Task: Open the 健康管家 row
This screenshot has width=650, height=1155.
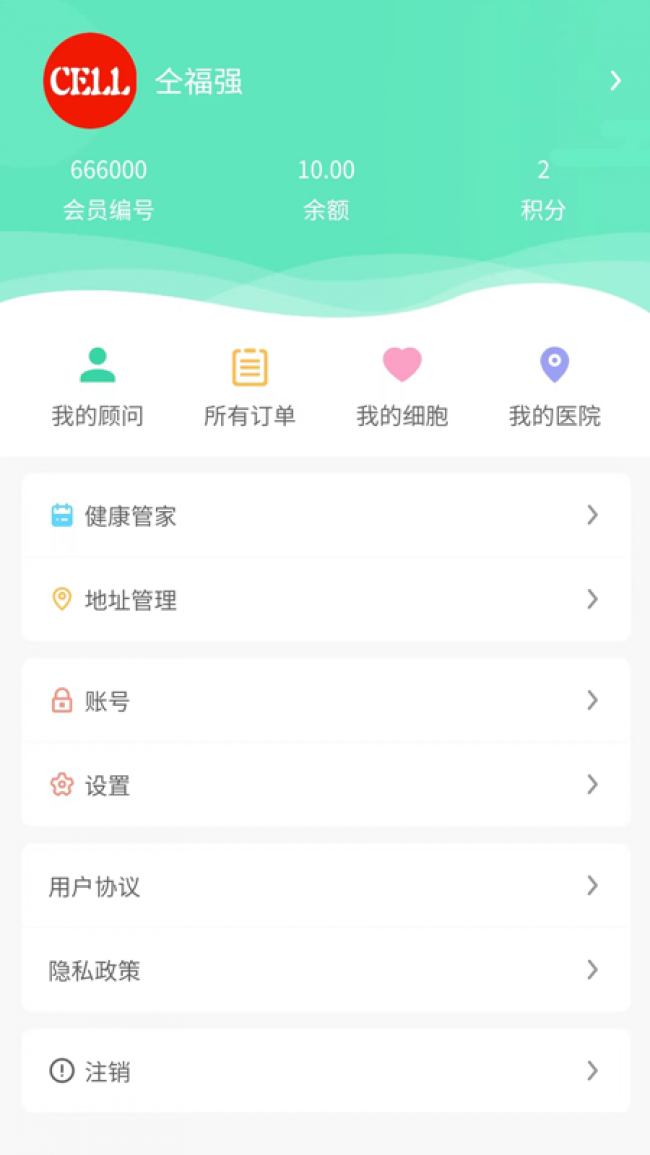Action: [325, 515]
